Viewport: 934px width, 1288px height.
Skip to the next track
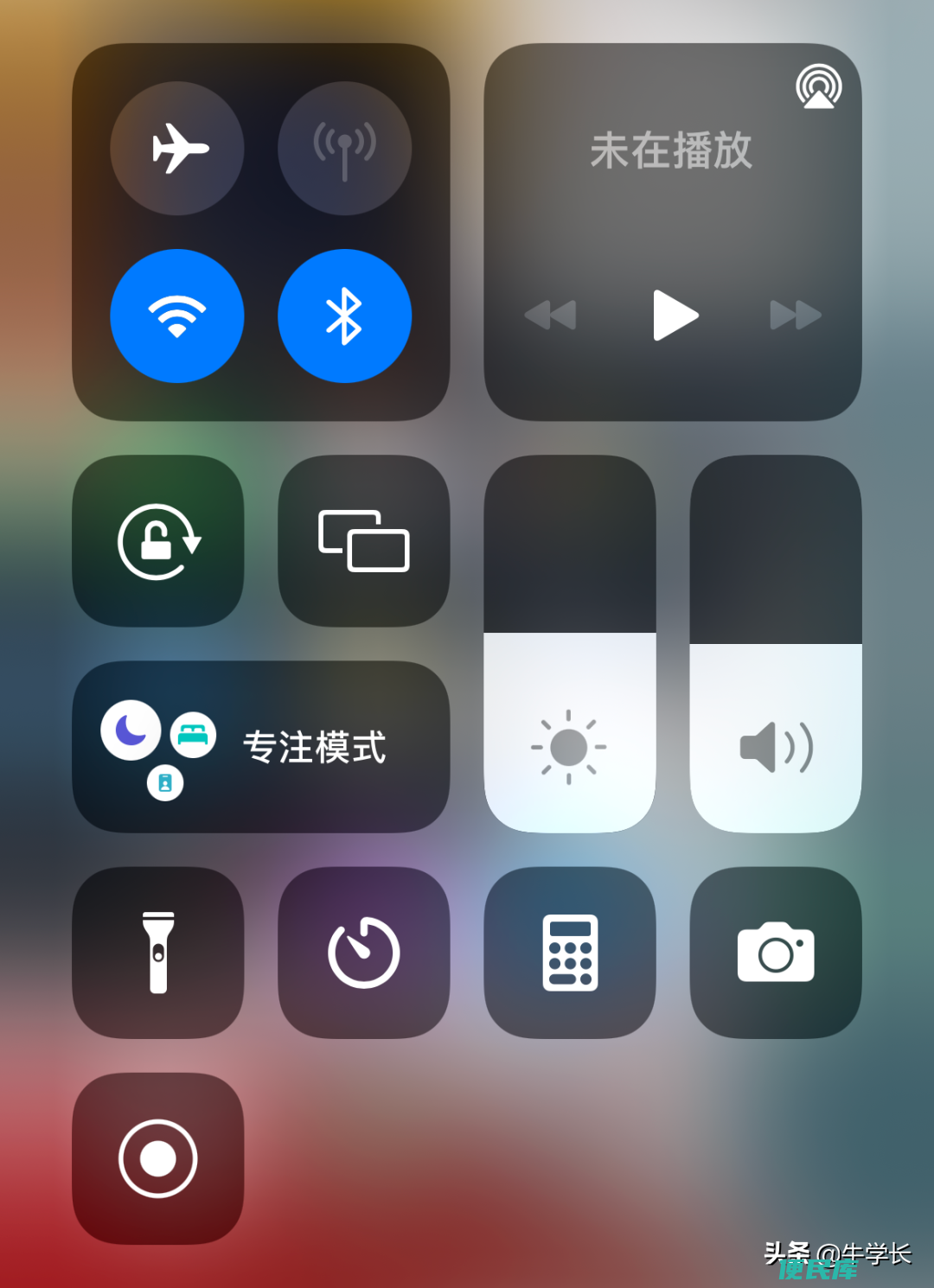tap(796, 316)
